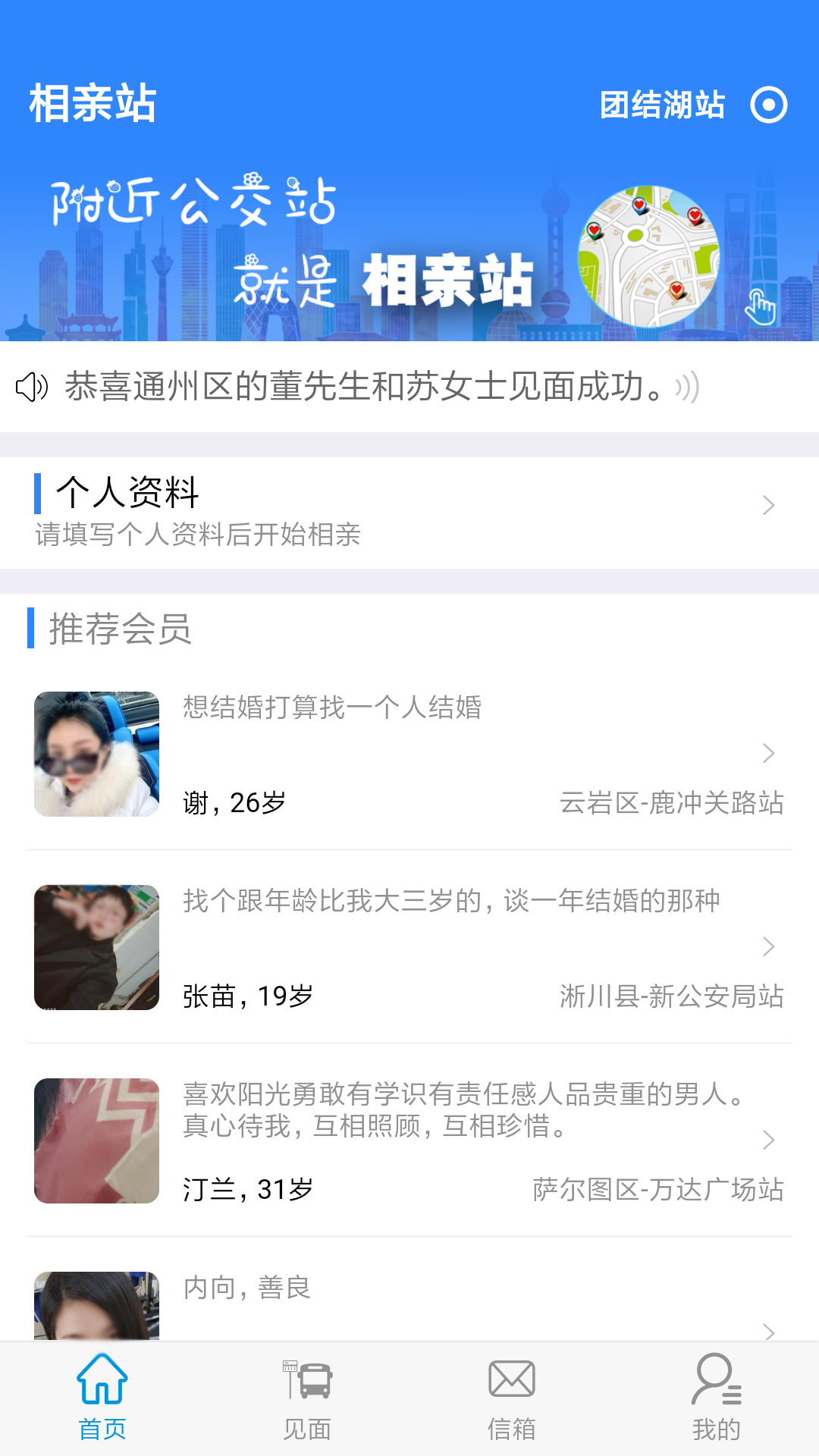Open the app title 相亲站
Viewport: 819px width, 1456px height.
(x=92, y=105)
